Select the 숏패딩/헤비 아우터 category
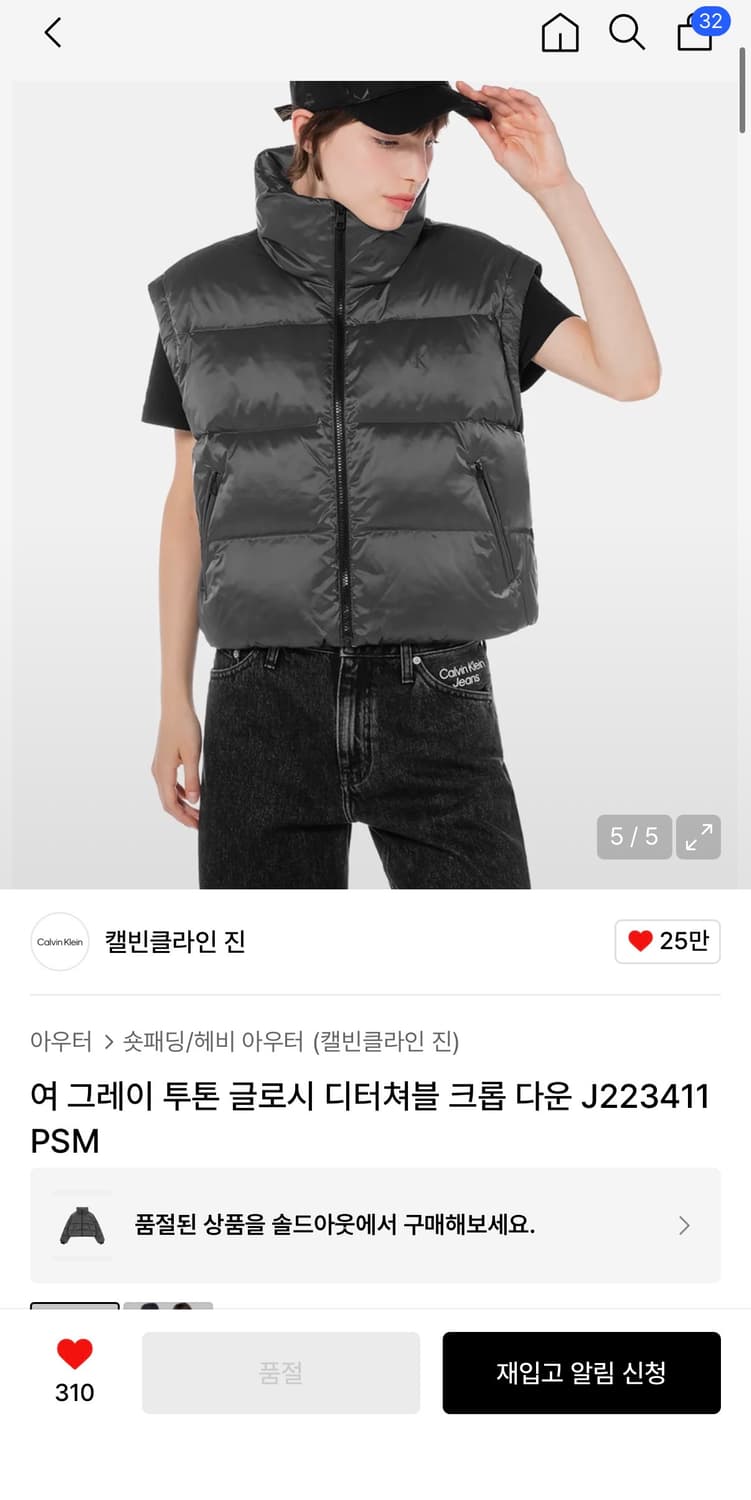 pos(213,1041)
